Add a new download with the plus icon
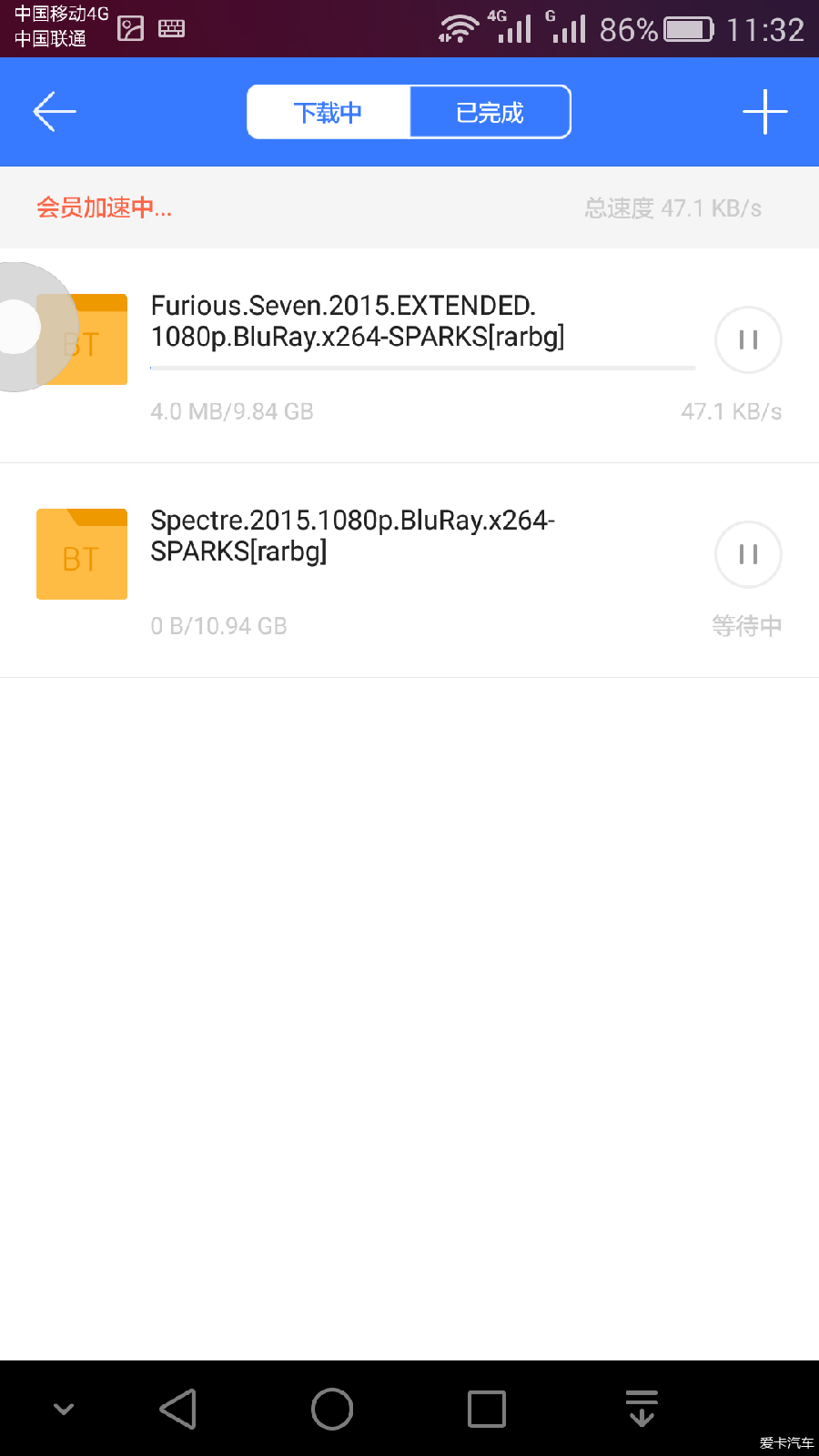The width and height of the screenshot is (819, 1456). pyautogui.click(x=764, y=112)
